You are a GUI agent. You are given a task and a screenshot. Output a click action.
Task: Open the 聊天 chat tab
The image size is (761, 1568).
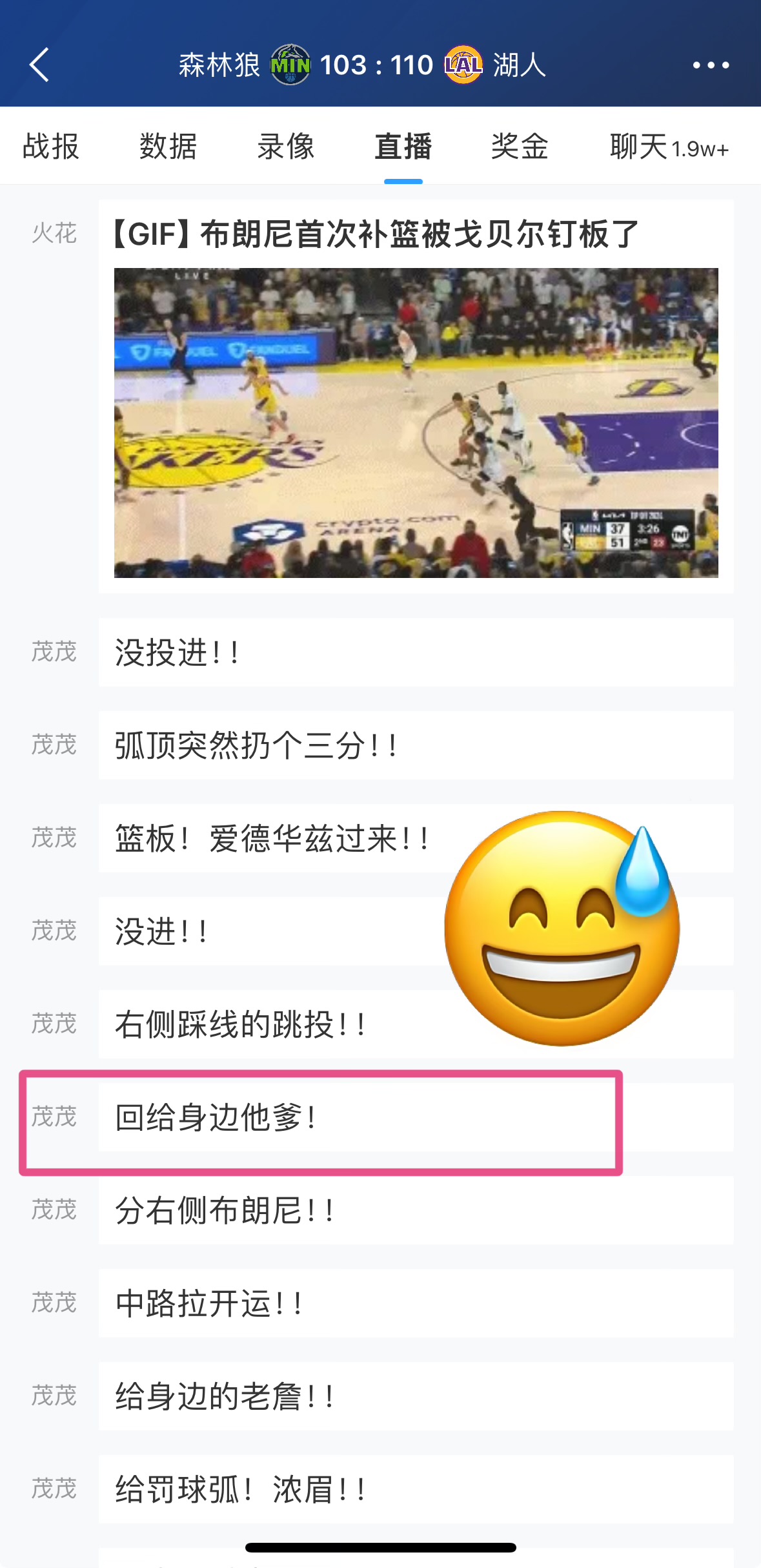669,147
